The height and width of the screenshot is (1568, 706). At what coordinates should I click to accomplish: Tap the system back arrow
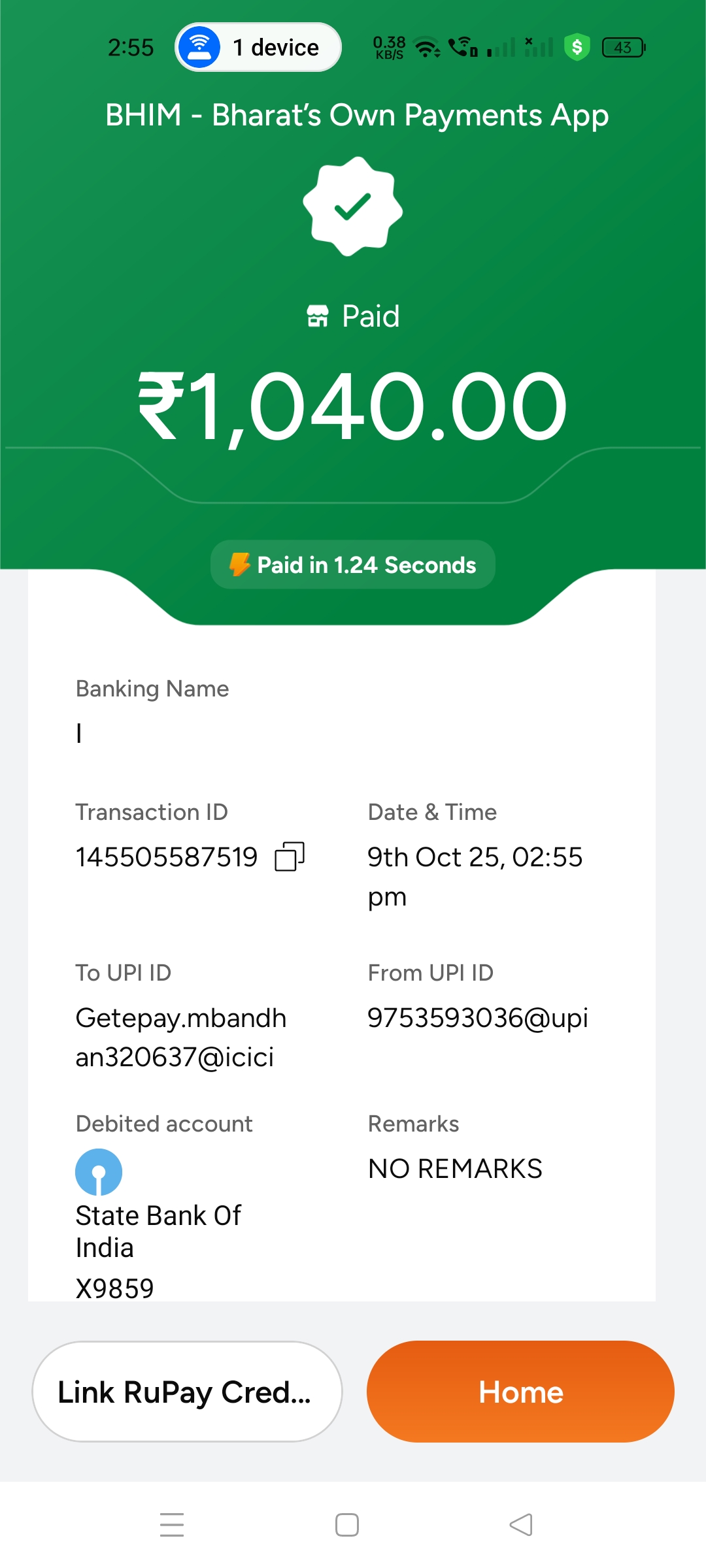pos(521,1525)
